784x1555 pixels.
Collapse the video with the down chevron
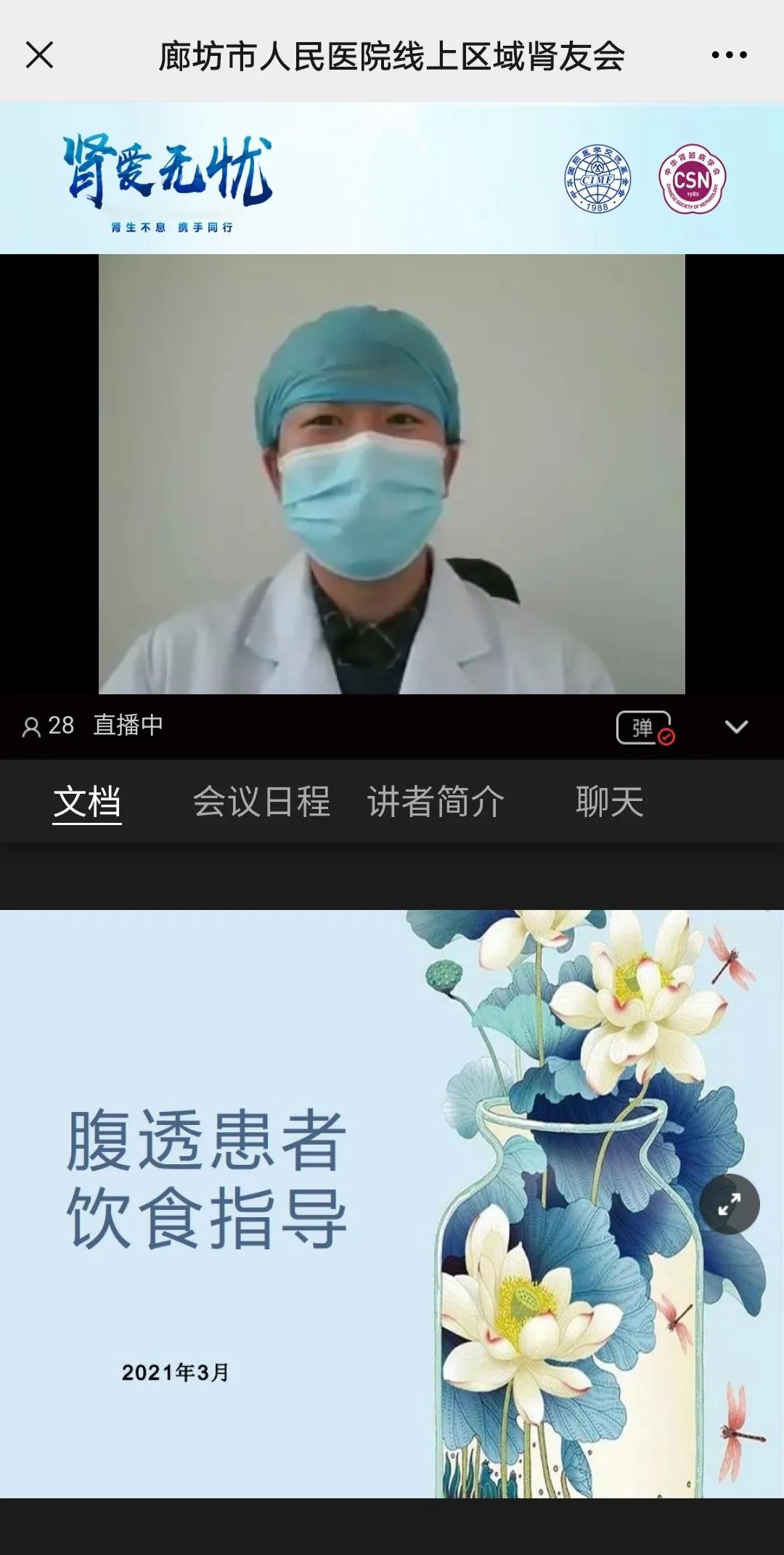736,727
